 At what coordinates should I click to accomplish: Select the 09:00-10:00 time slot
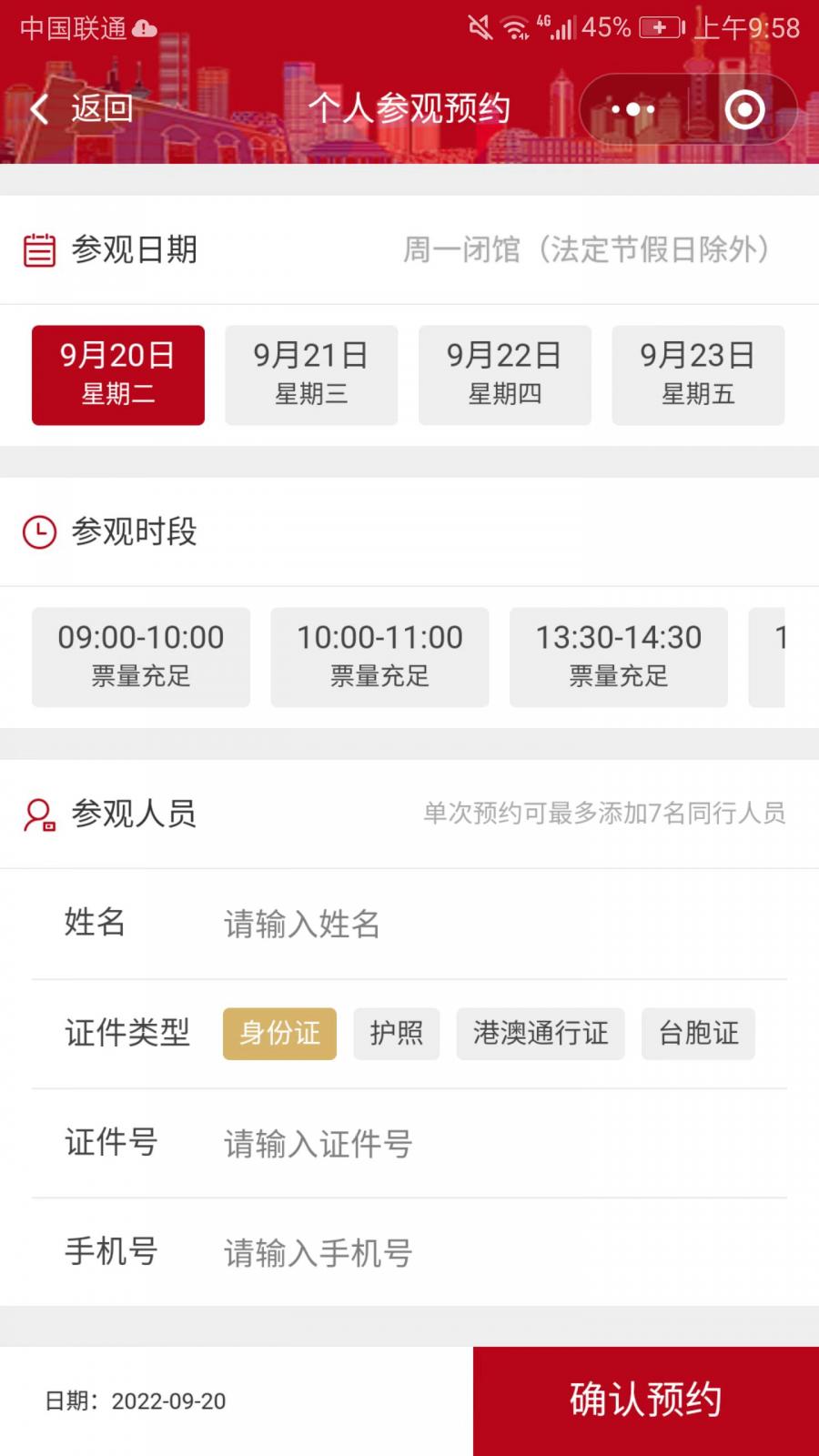point(141,657)
